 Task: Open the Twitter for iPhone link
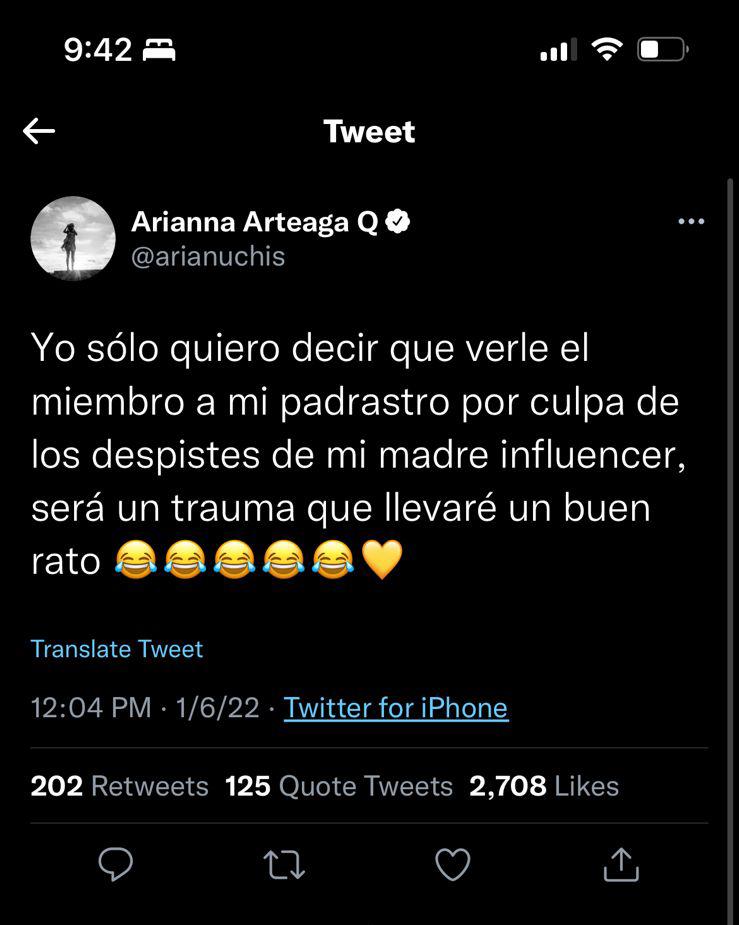click(396, 708)
